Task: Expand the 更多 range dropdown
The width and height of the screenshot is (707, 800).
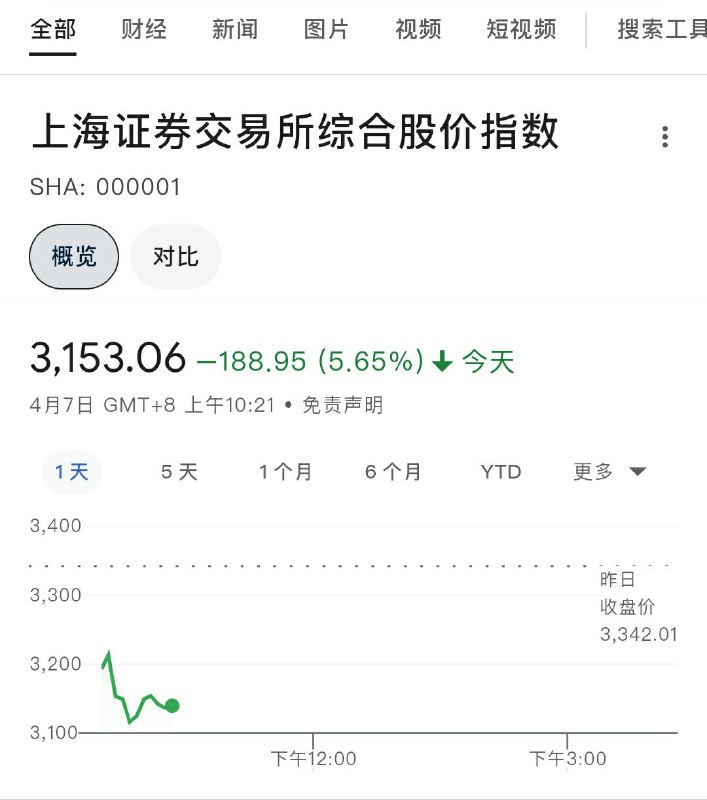Action: (609, 472)
